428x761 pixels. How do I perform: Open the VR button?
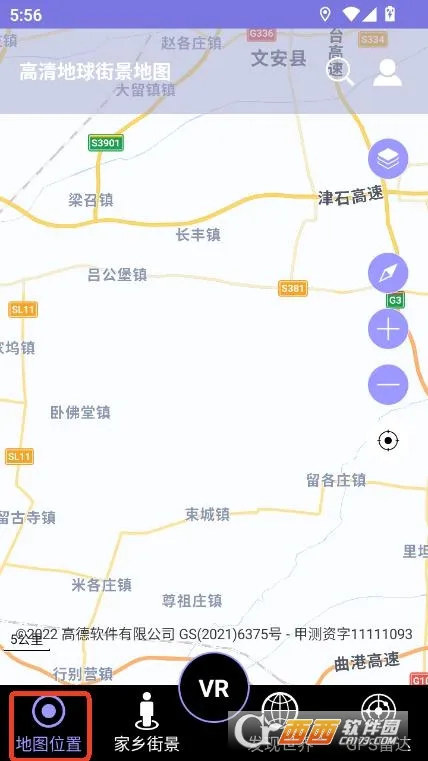click(214, 688)
